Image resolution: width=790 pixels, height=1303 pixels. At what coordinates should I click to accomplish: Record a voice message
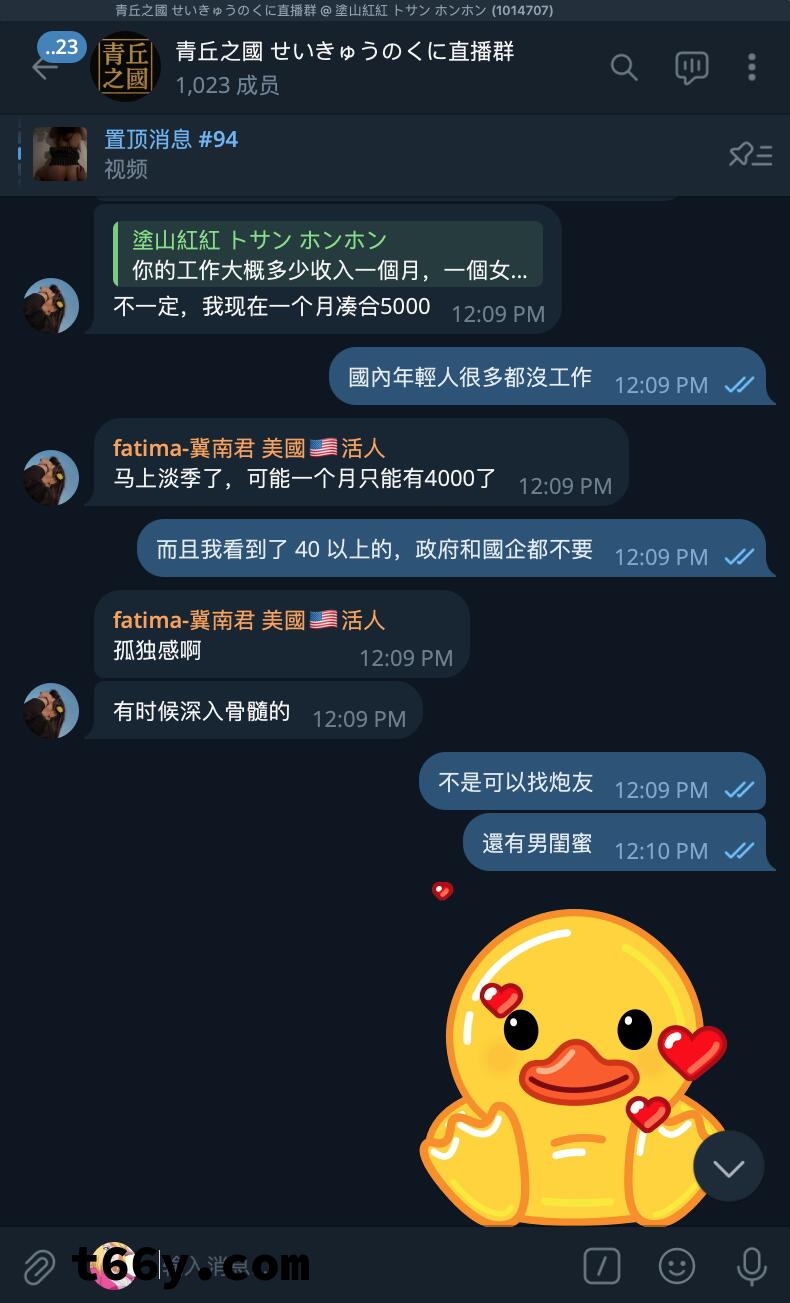point(751,1266)
